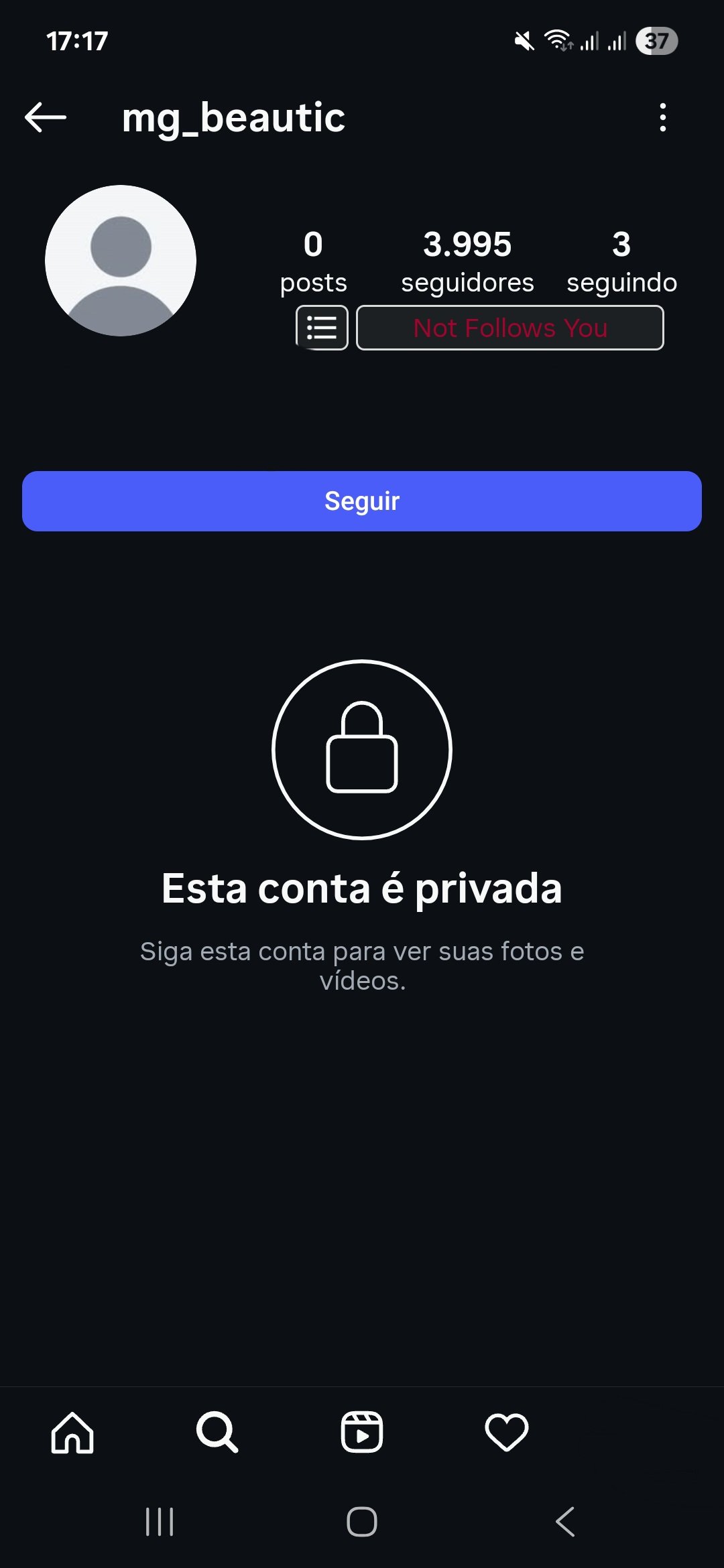The image size is (724, 1568).
Task: Open the three-dot overflow menu
Action: tap(662, 117)
